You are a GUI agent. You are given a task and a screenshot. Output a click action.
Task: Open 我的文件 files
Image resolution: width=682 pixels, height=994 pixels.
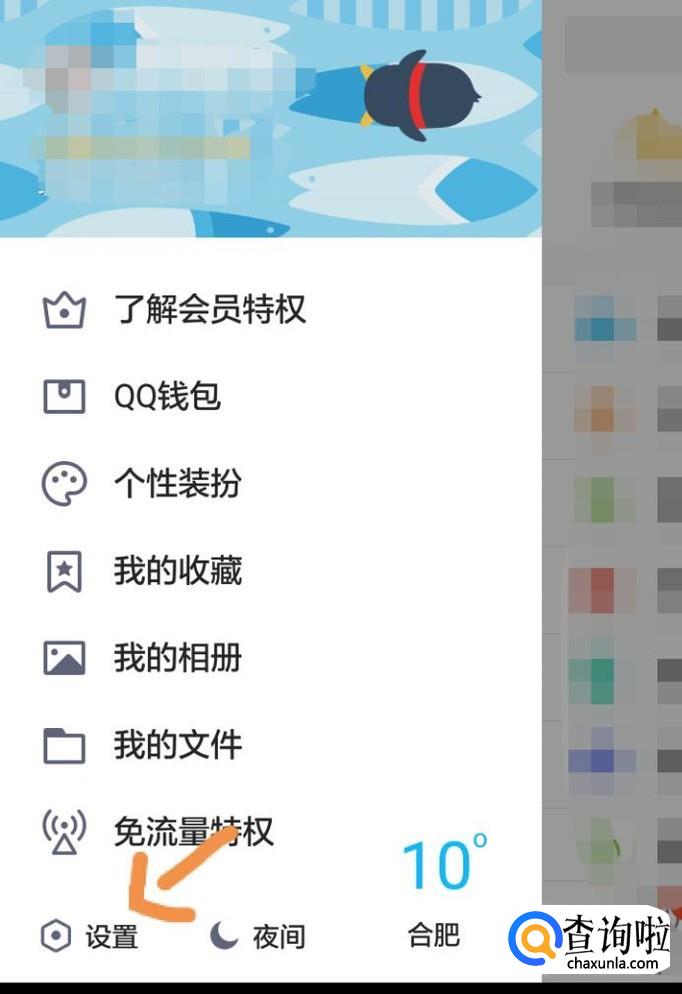pyautogui.click(x=176, y=746)
